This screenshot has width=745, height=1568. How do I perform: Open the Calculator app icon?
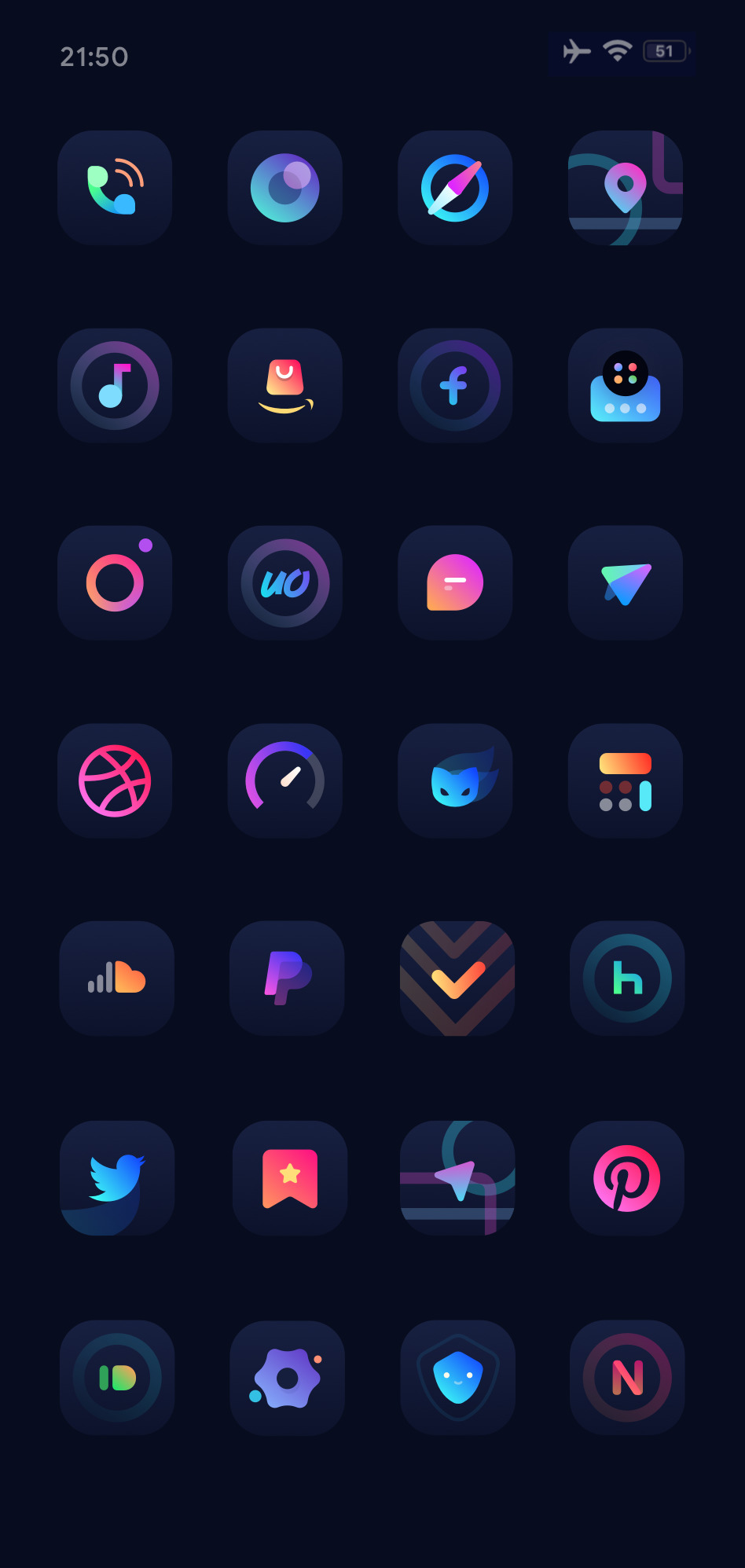626,780
